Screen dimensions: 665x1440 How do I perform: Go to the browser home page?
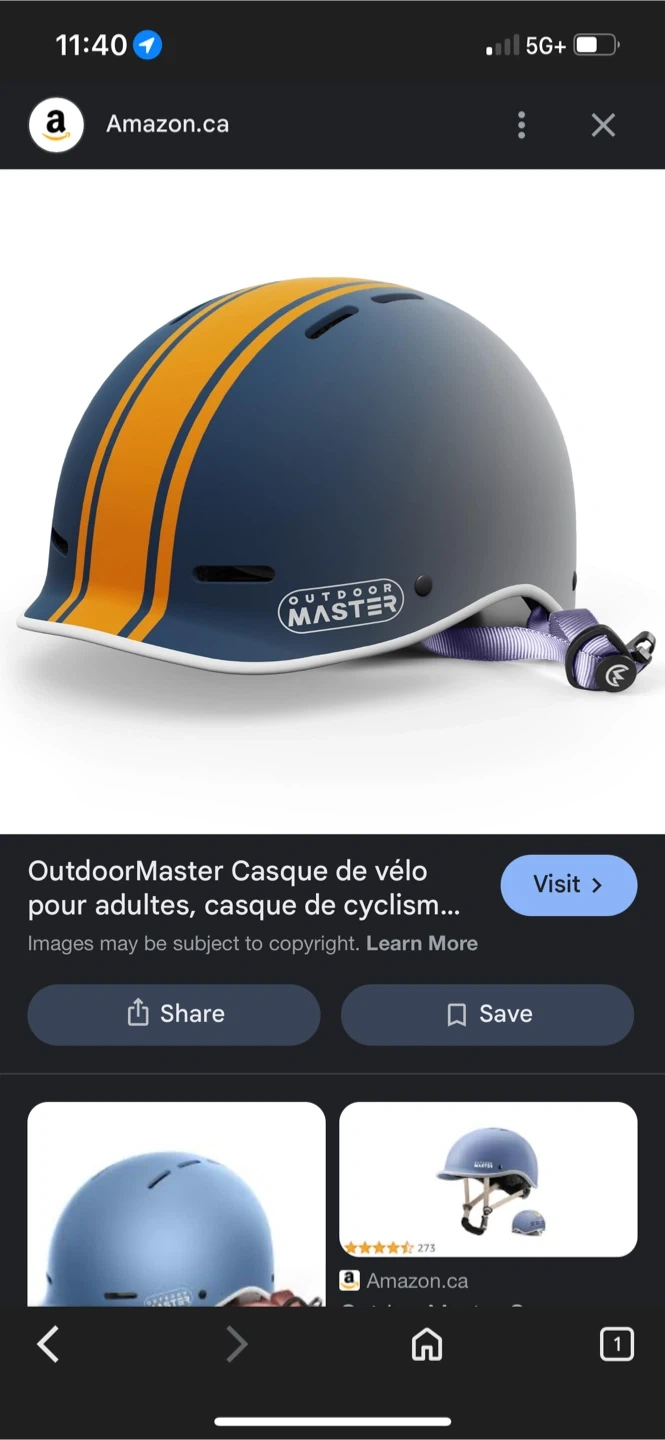point(427,1345)
